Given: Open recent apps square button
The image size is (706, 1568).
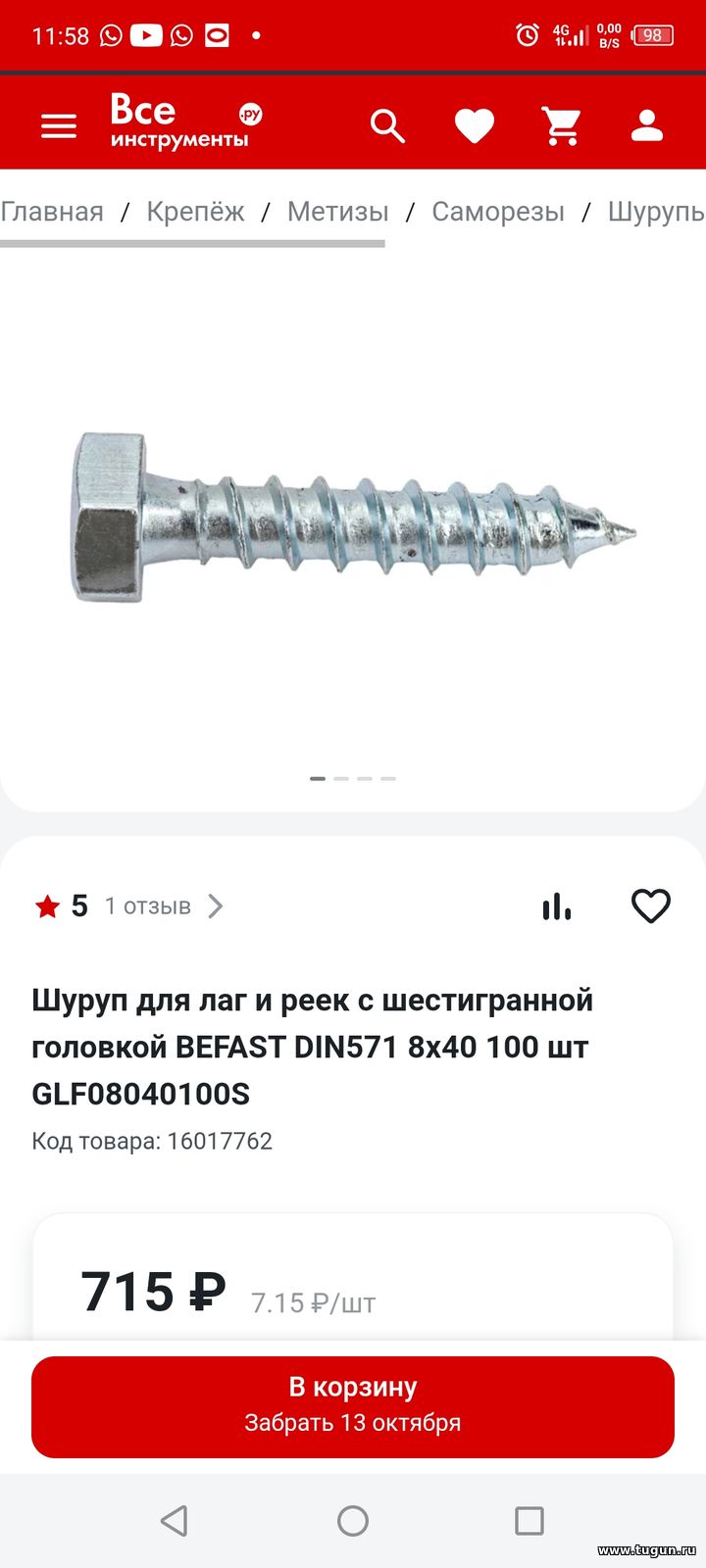Looking at the screenshot, I should pos(529,1521).
